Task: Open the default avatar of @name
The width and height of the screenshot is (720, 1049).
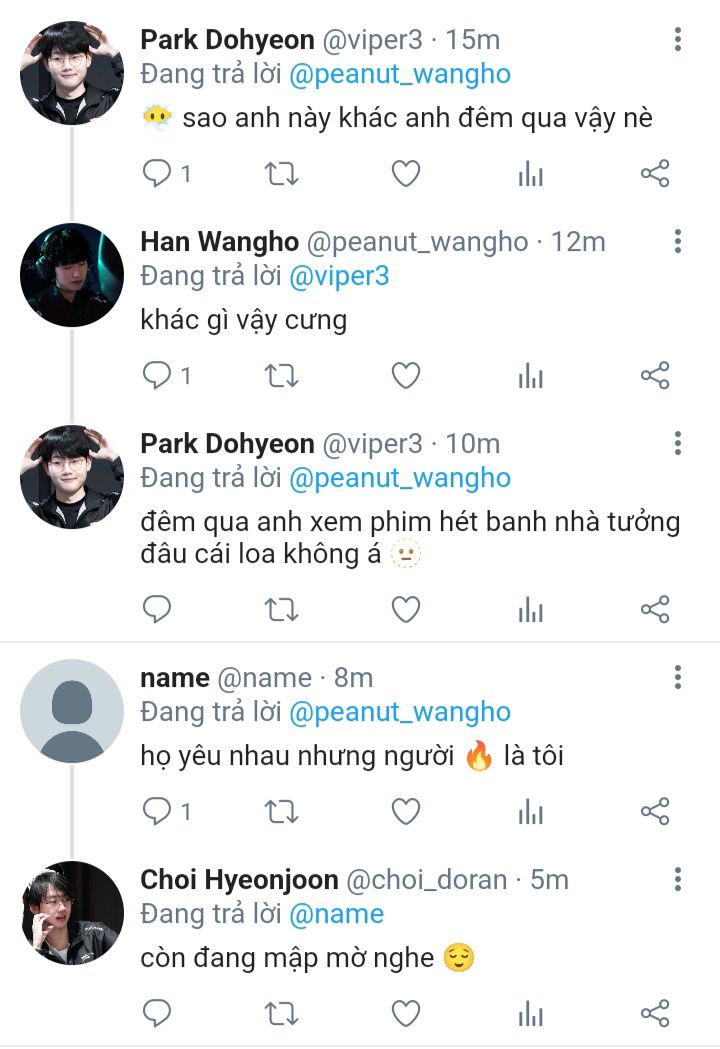Action: click(x=72, y=711)
